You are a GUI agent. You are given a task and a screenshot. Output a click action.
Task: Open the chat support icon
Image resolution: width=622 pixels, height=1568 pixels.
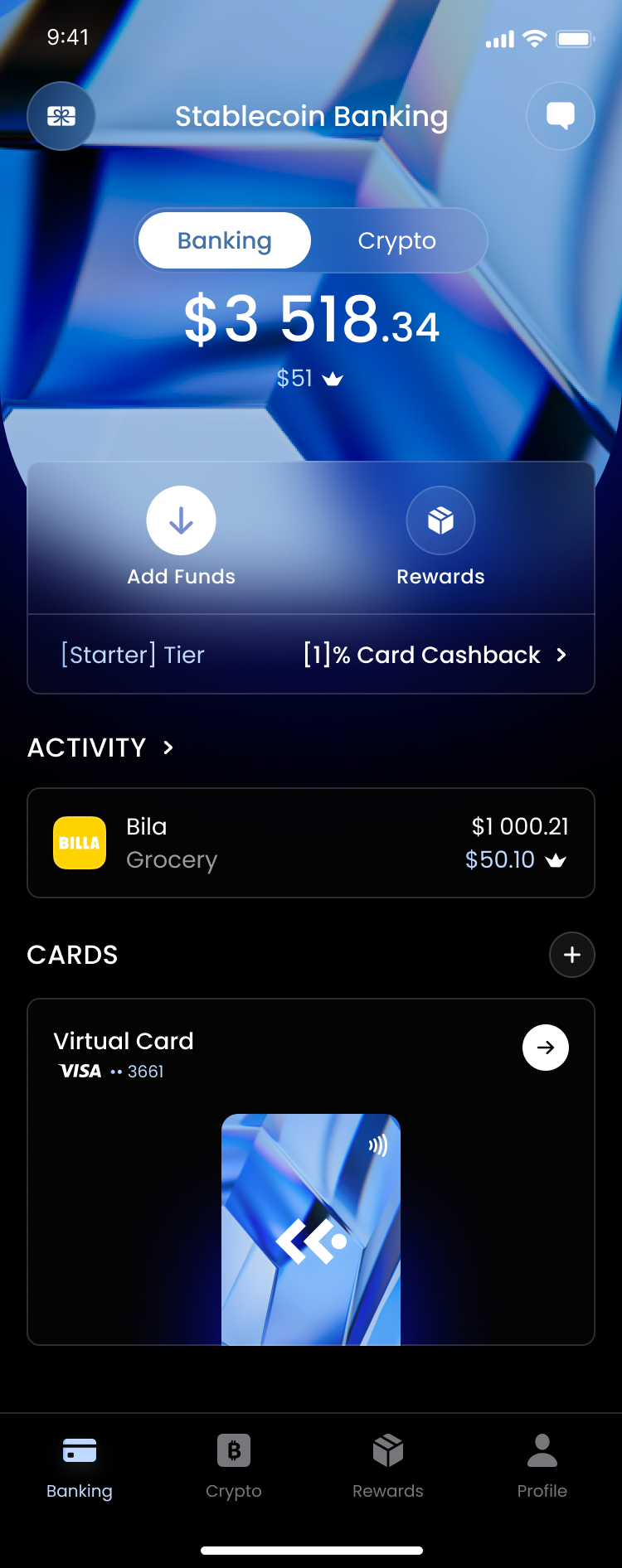(561, 116)
